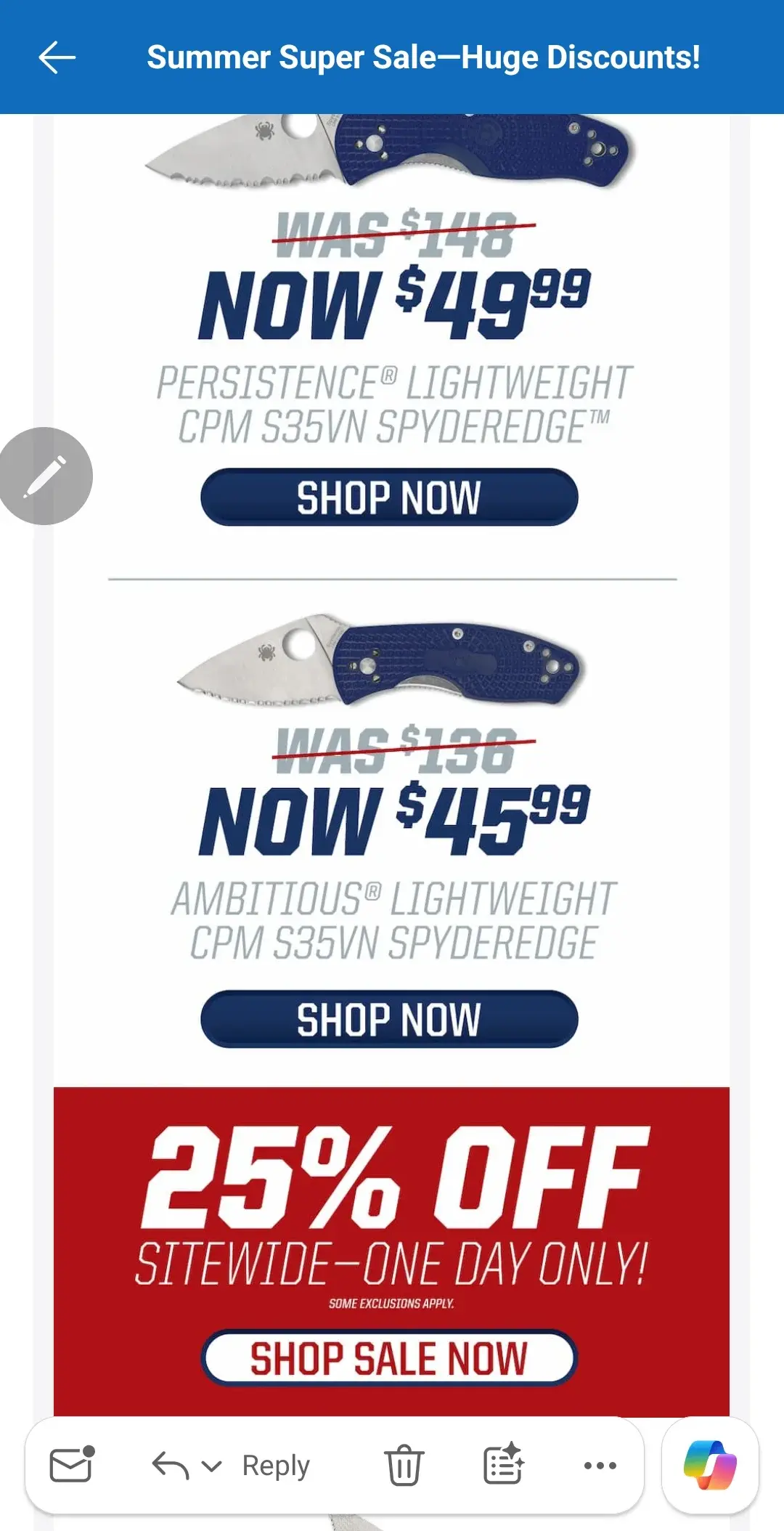Delete this email with trash icon
Image resolution: width=784 pixels, height=1531 pixels.
coord(404,1465)
